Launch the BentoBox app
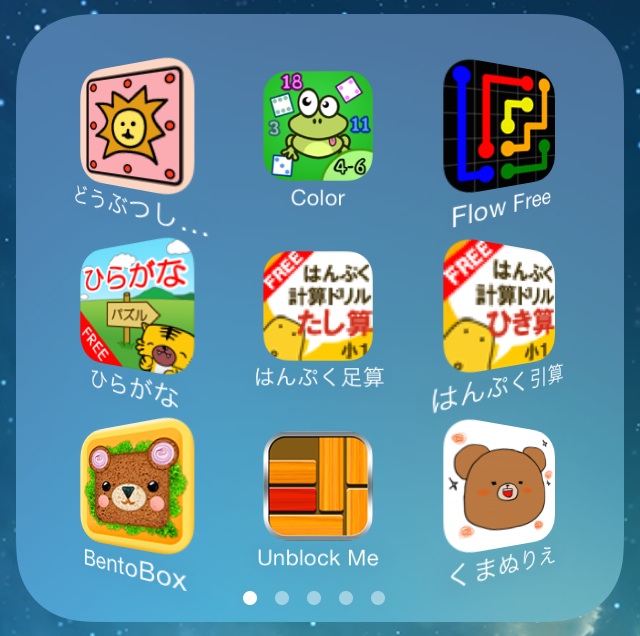Image resolution: width=640 pixels, height=636 pixels. pyautogui.click(x=136, y=487)
